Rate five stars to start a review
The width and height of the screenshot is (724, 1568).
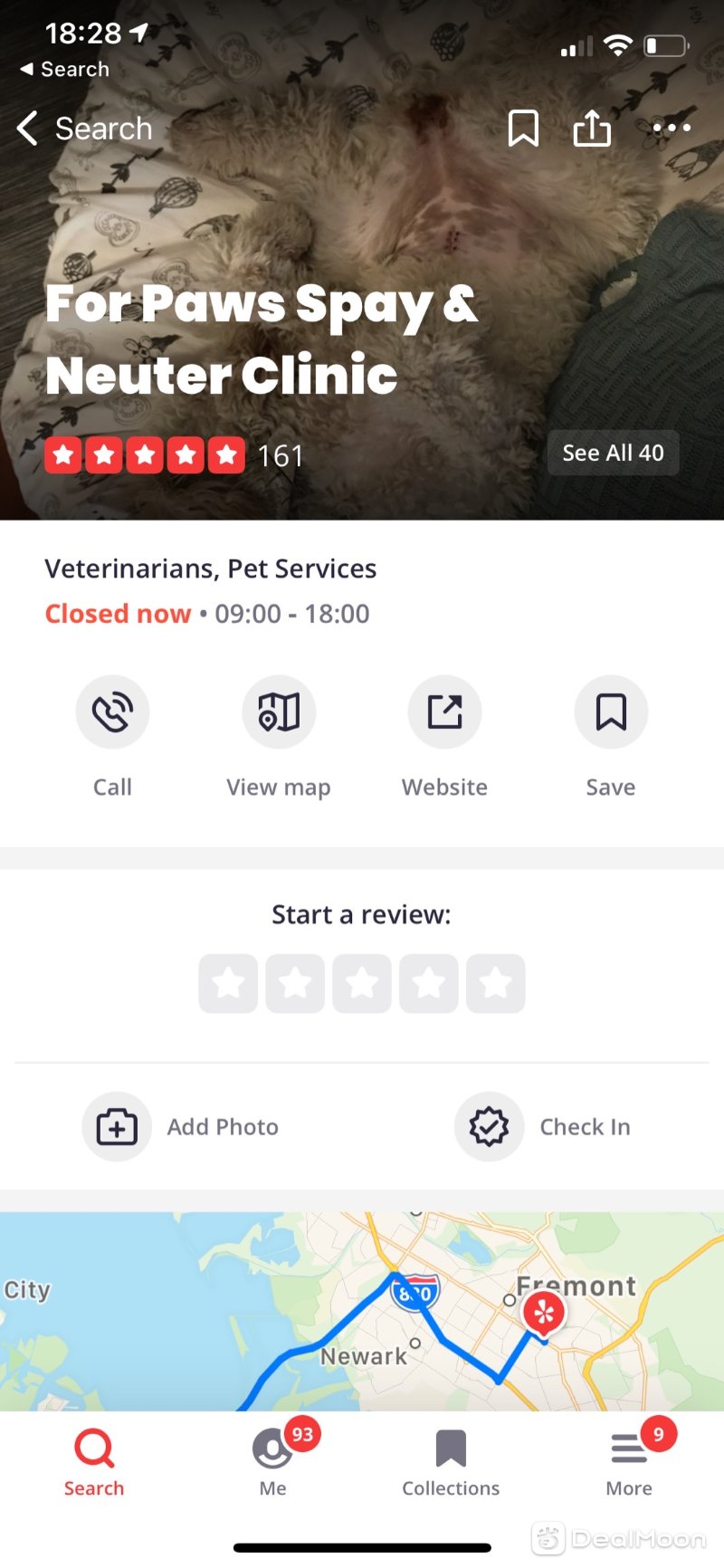click(495, 983)
